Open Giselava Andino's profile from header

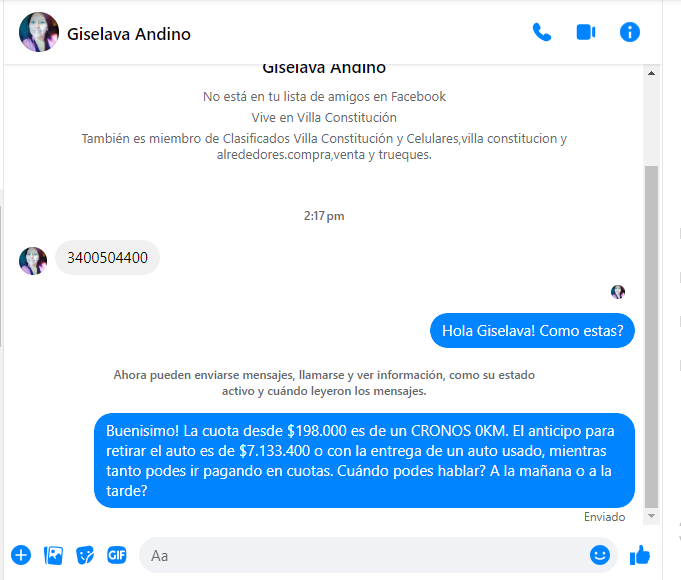128,34
